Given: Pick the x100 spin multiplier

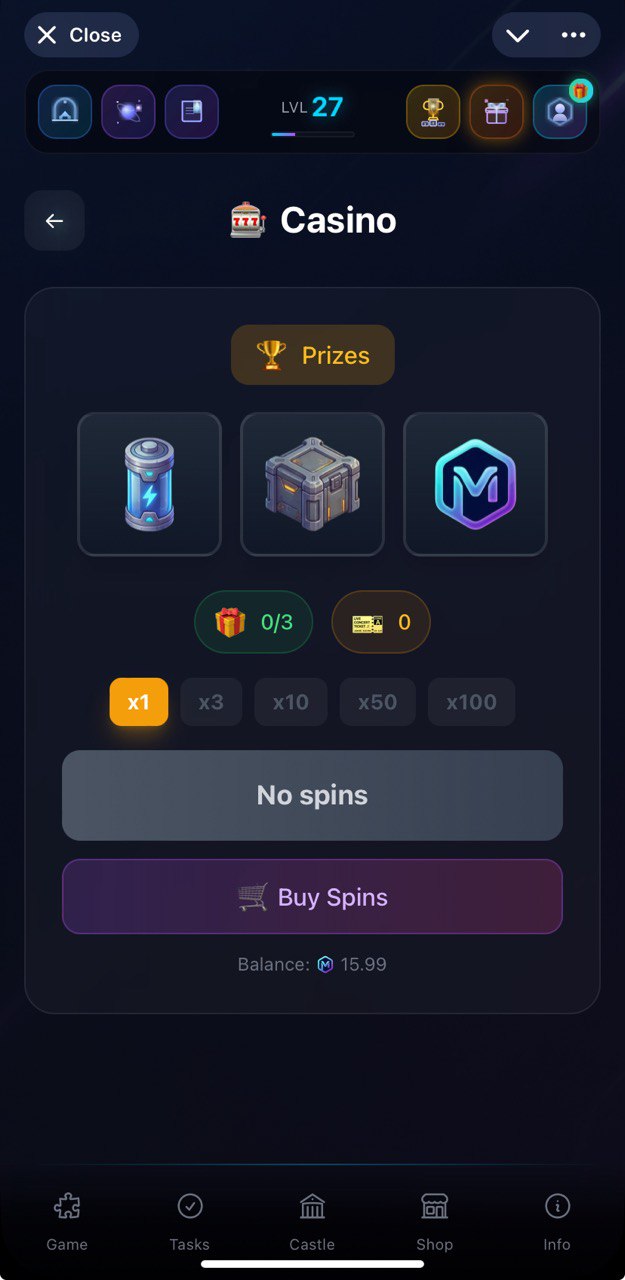Looking at the screenshot, I should point(471,702).
